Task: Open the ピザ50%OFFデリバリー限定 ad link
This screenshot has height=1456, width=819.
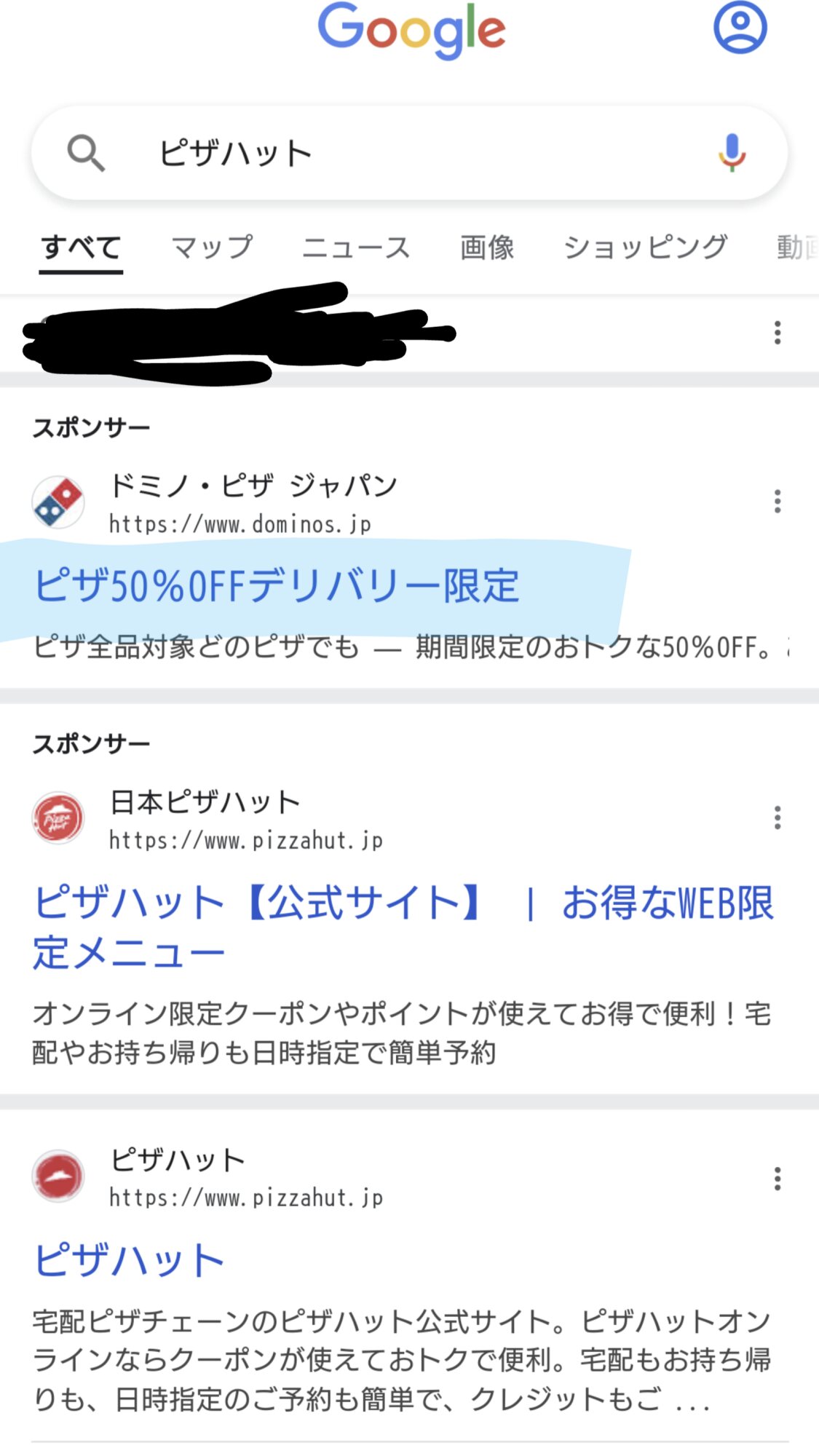Action: click(277, 586)
